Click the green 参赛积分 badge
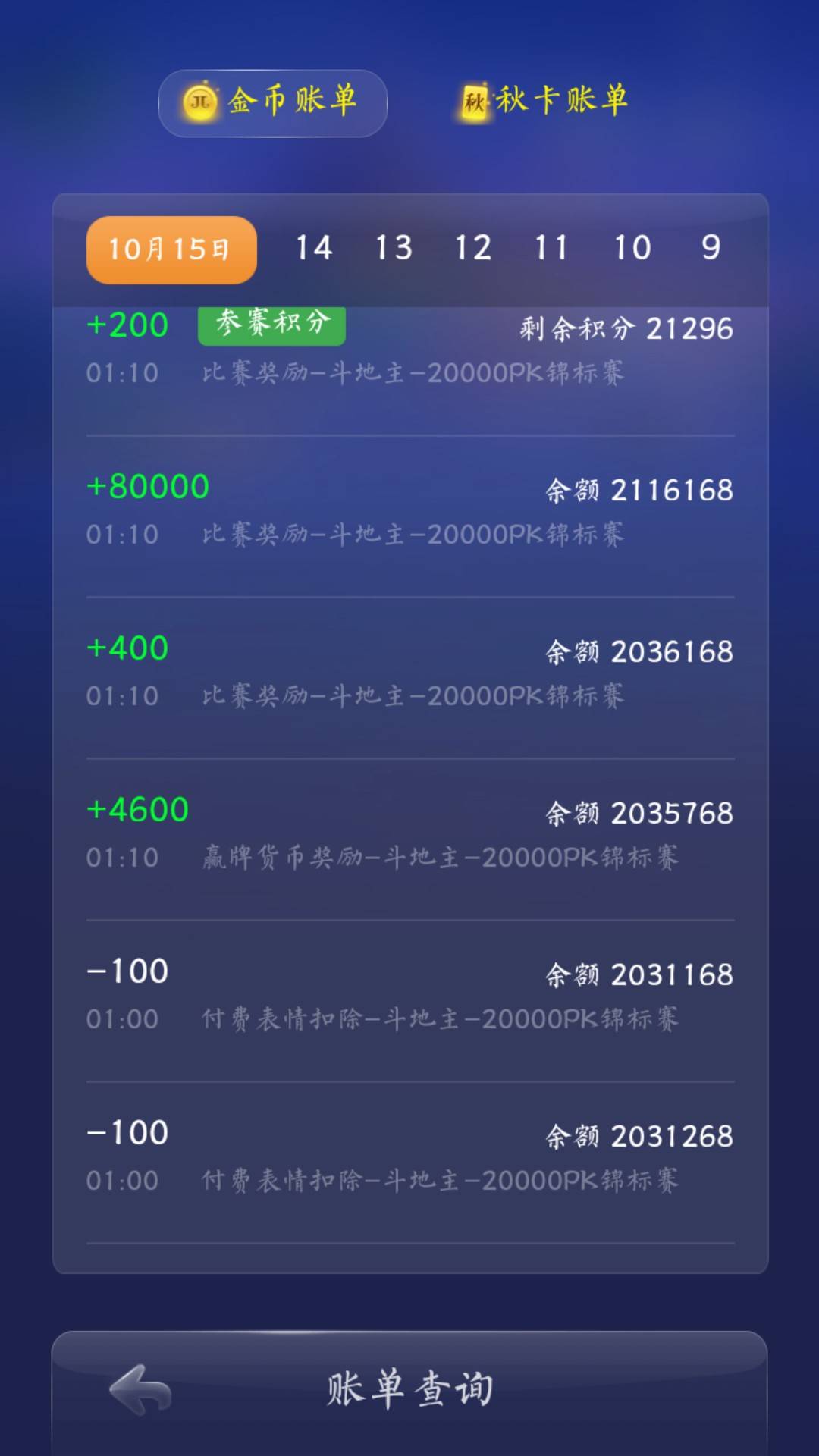Image resolution: width=819 pixels, height=1456 pixels. (x=271, y=325)
